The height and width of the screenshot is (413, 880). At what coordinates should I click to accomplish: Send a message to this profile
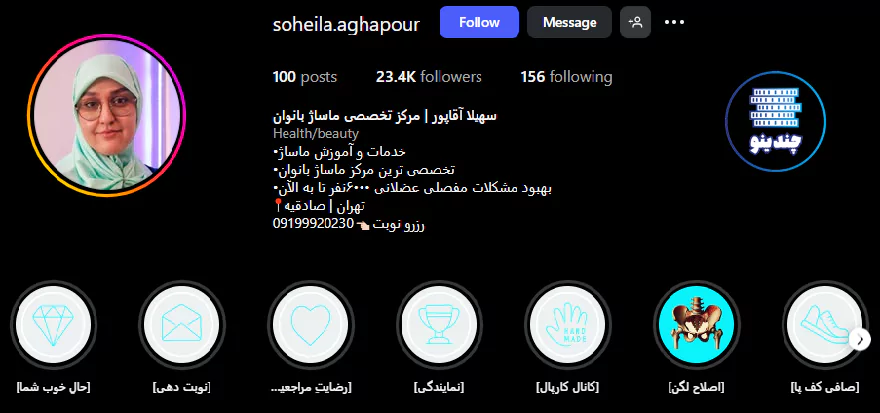[569, 22]
